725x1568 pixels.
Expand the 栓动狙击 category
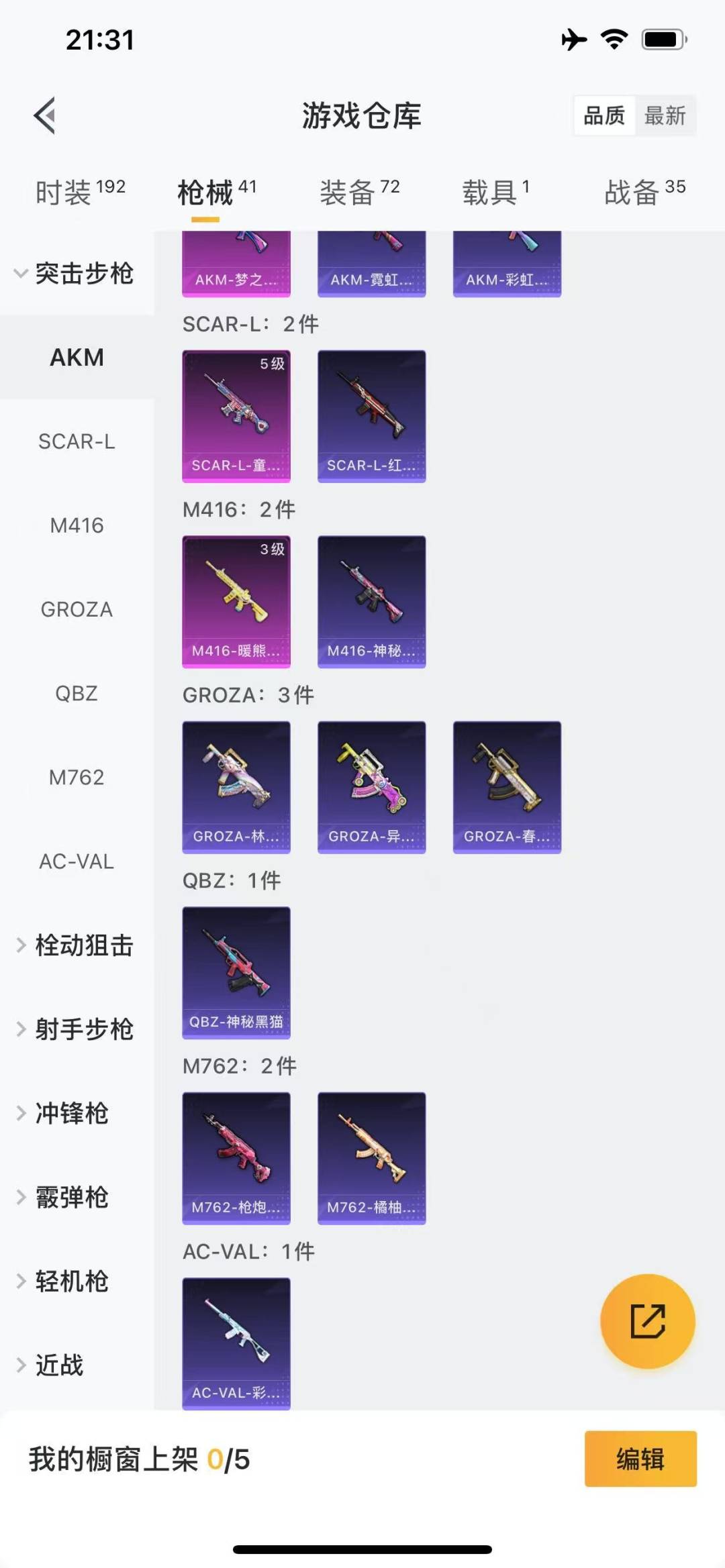[x=75, y=945]
